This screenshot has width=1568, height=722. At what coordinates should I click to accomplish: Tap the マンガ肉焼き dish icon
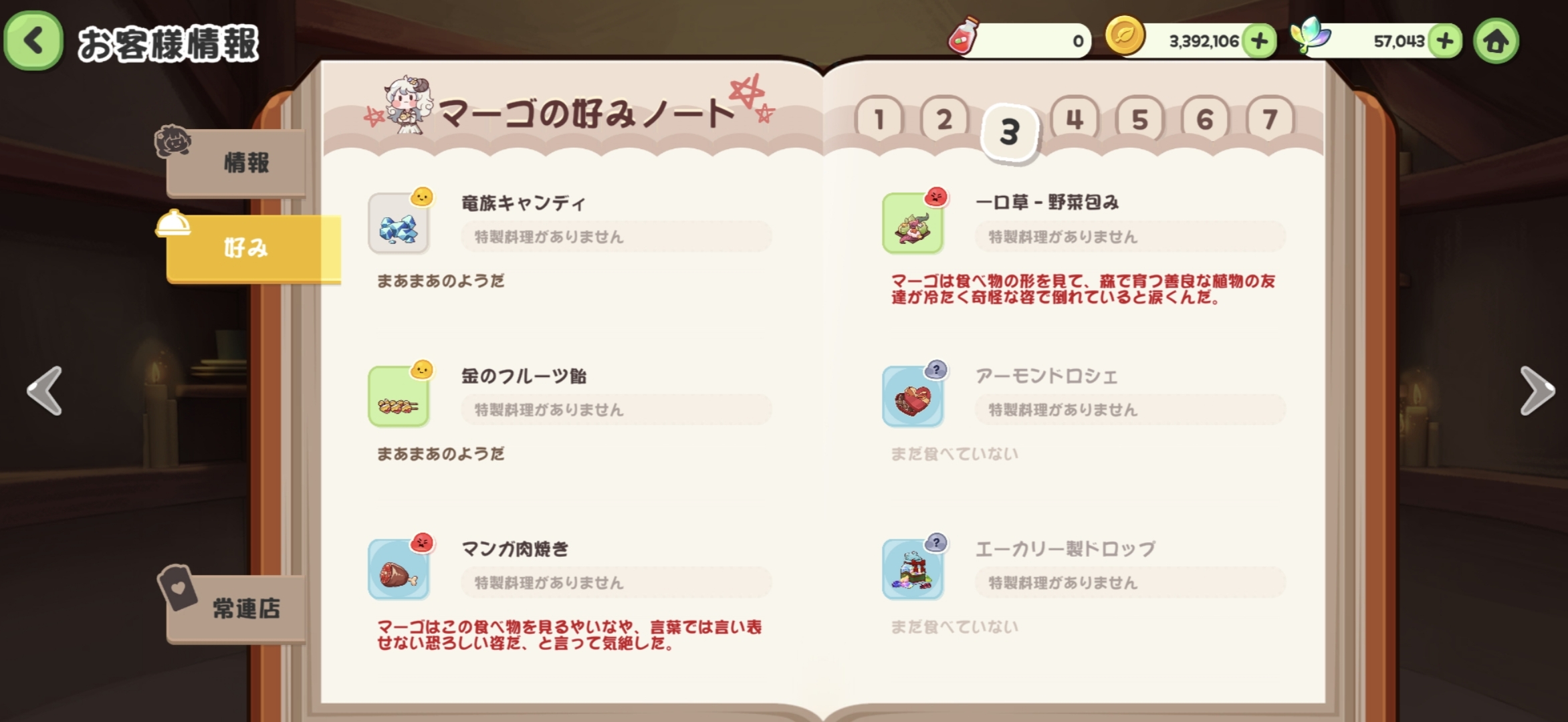click(399, 570)
